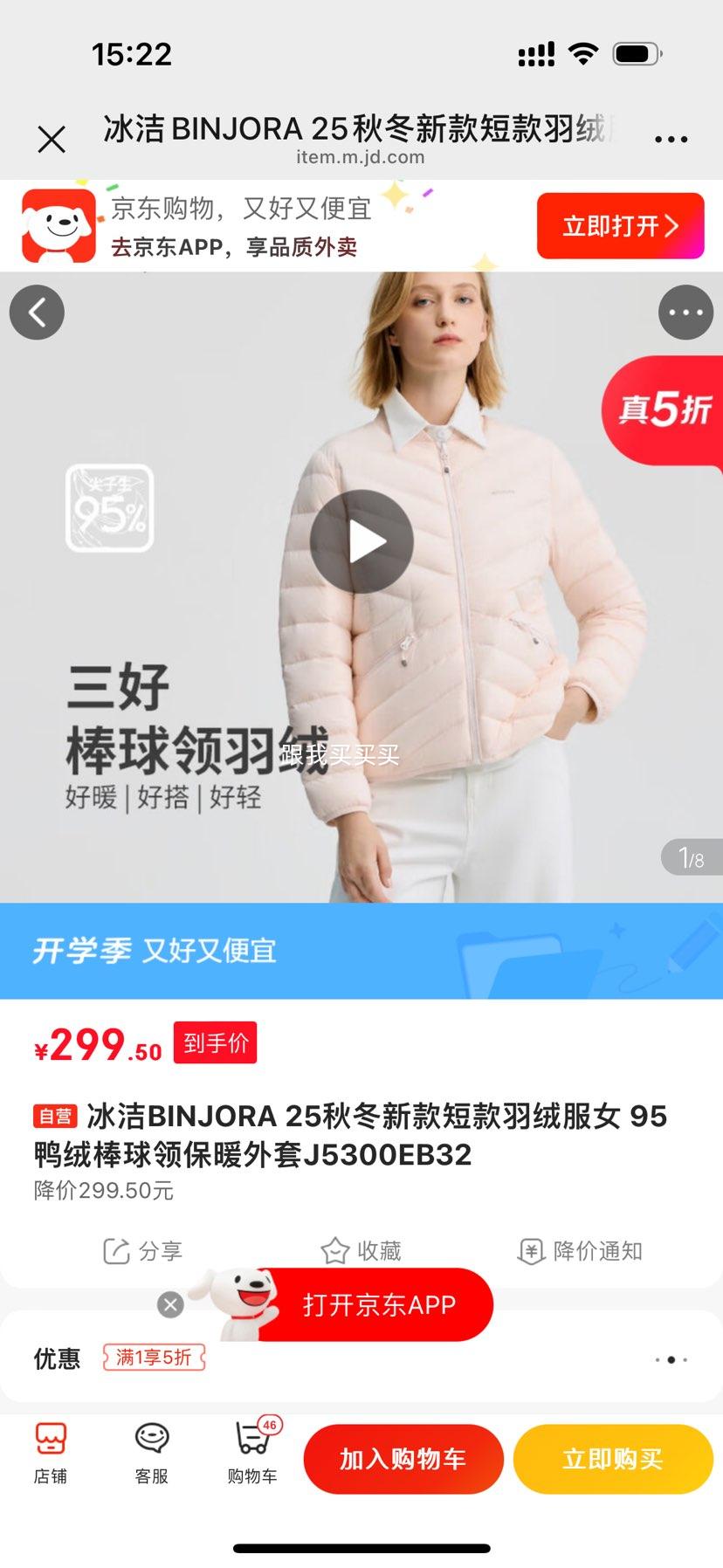Tap the 开学季 promotion banner
Screen dimensions: 723x1568
pyautogui.click(x=361, y=951)
